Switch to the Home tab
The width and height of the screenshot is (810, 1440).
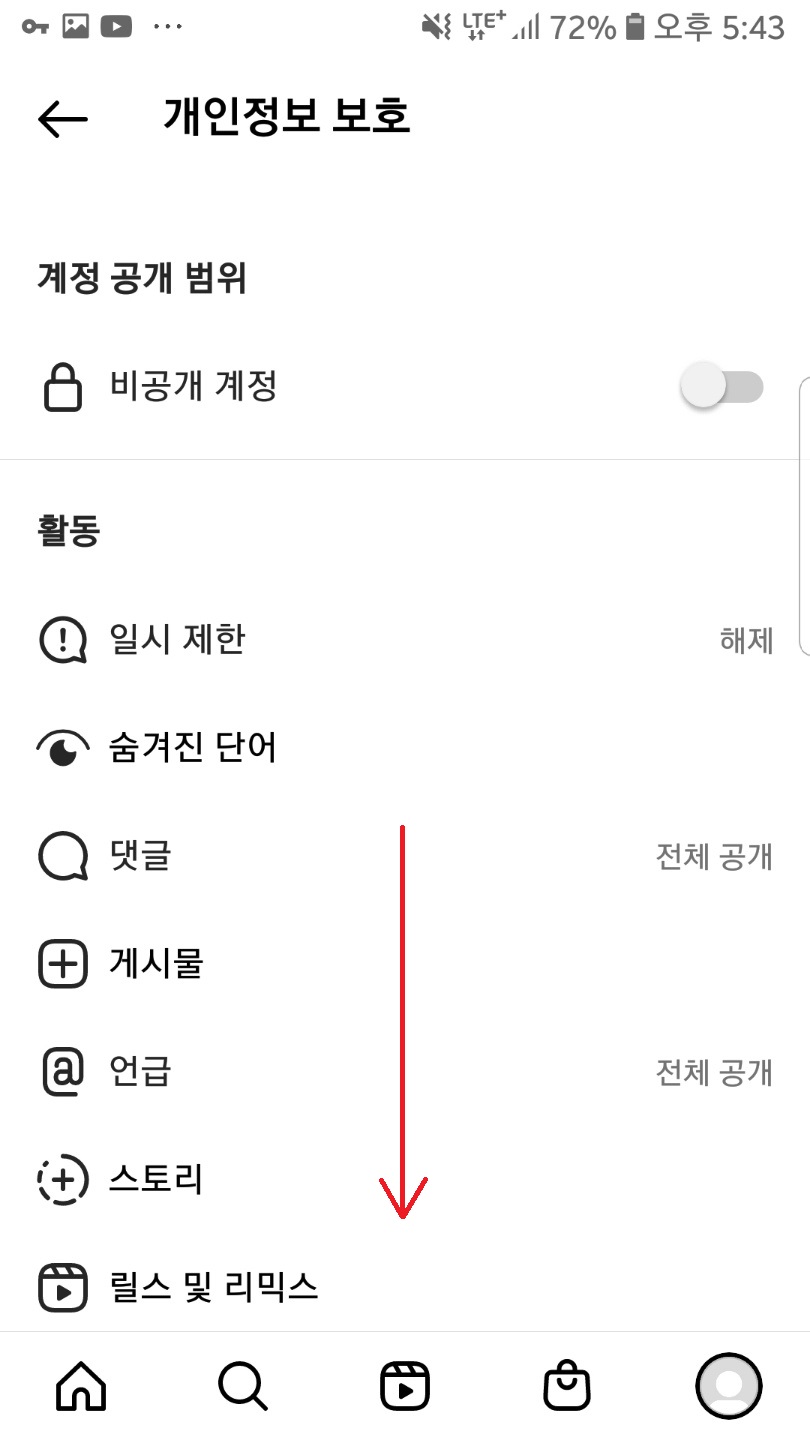click(x=81, y=1387)
